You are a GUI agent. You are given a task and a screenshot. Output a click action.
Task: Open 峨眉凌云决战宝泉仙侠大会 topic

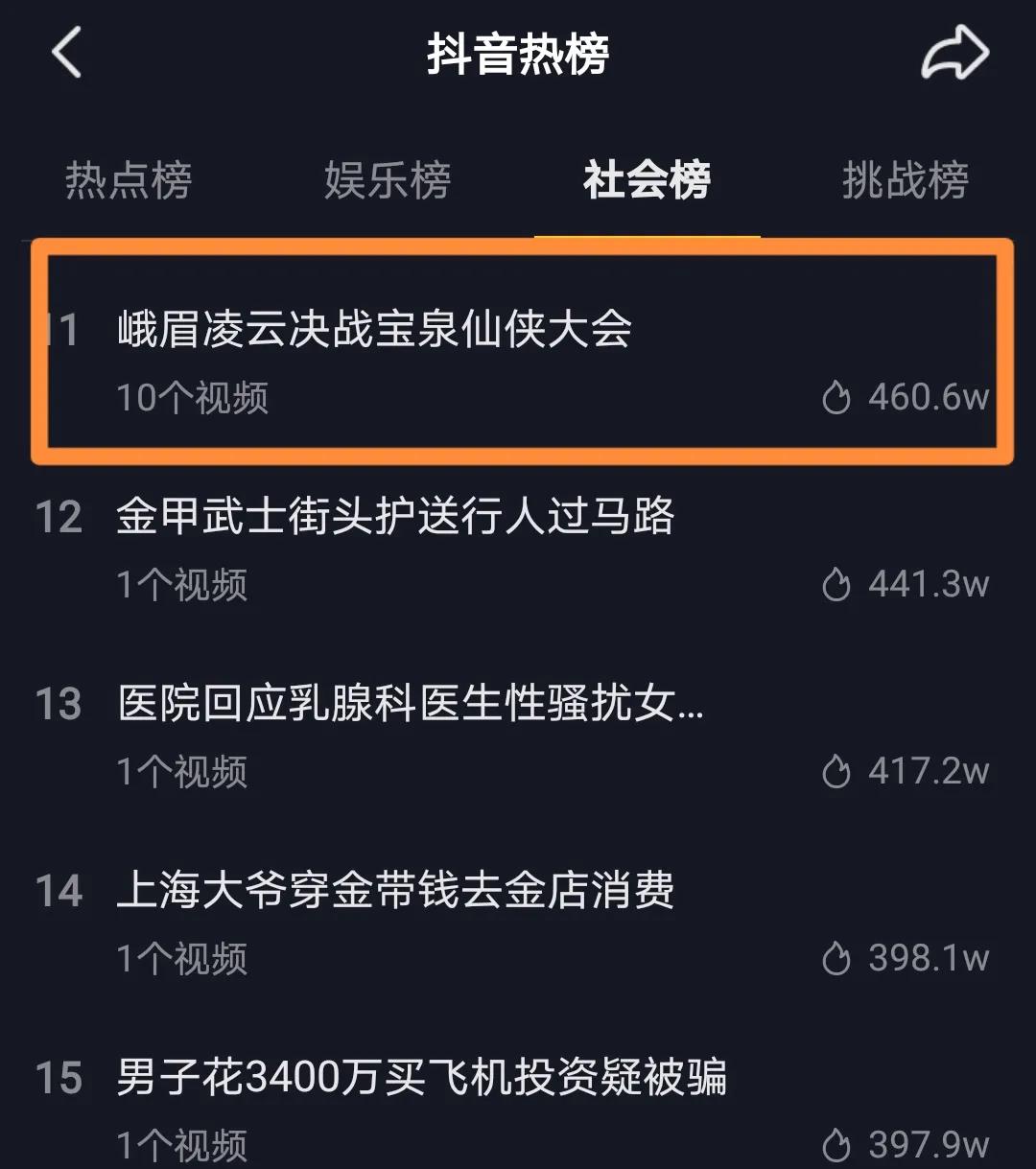tap(374, 331)
